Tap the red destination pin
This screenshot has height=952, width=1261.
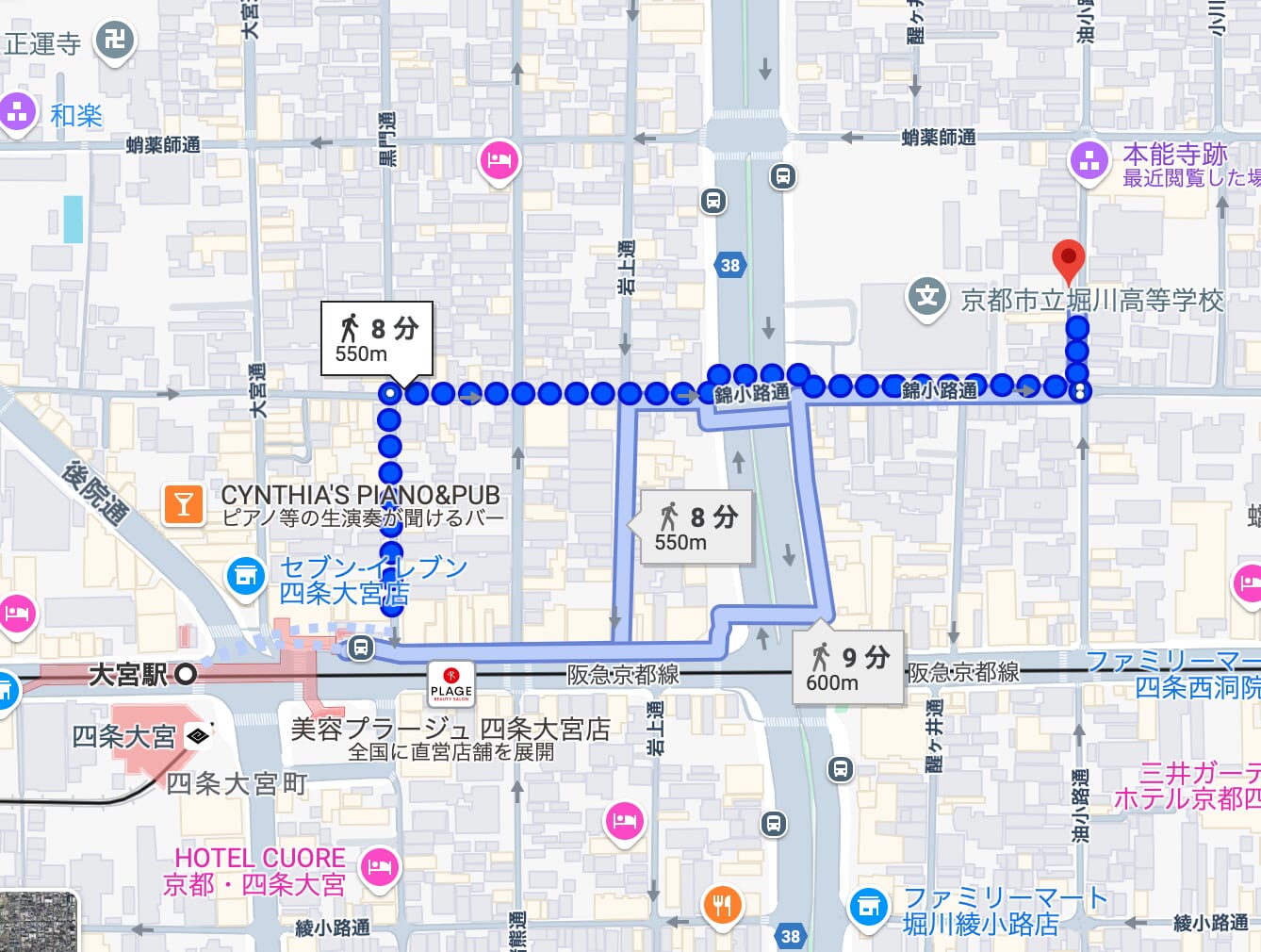[1068, 259]
